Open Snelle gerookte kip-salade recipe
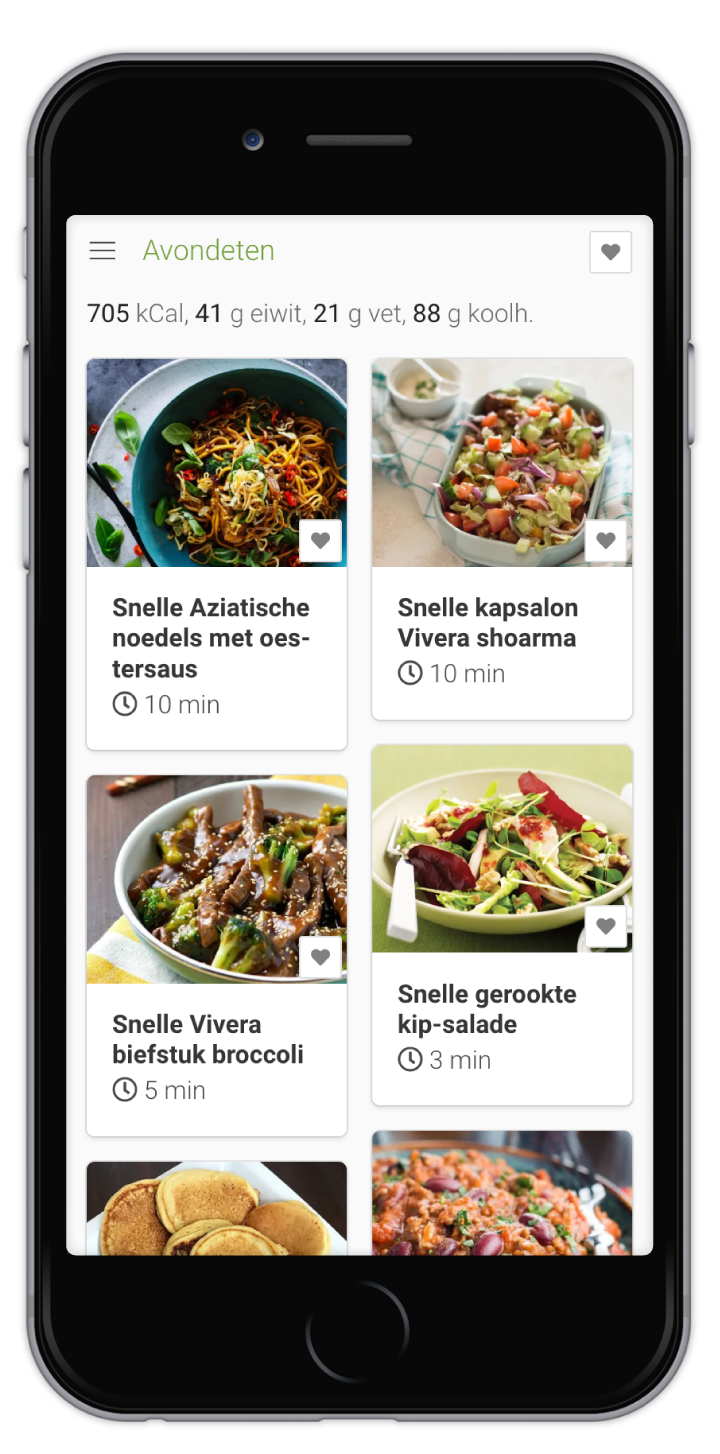720x1454 pixels. (487, 1008)
